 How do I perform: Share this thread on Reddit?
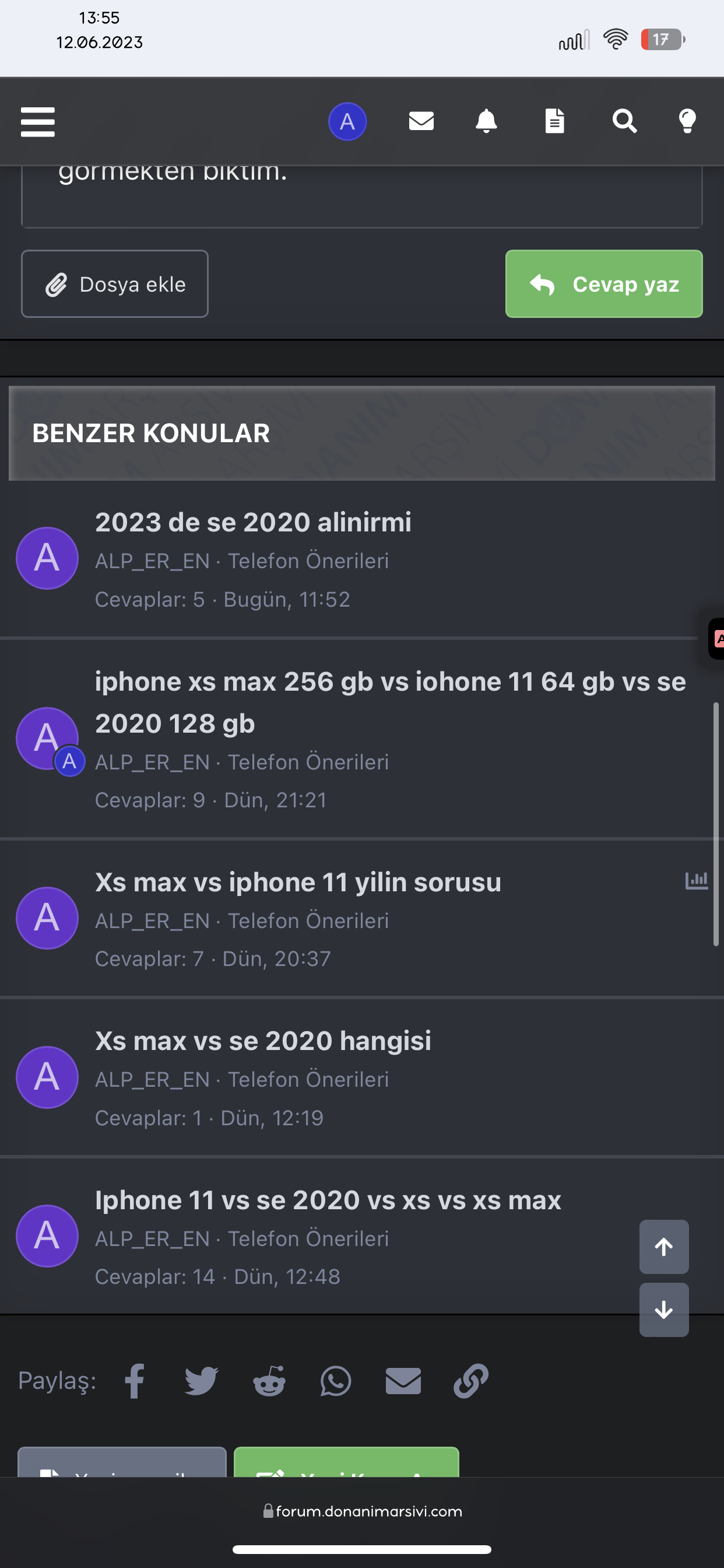click(x=269, y=1381)
